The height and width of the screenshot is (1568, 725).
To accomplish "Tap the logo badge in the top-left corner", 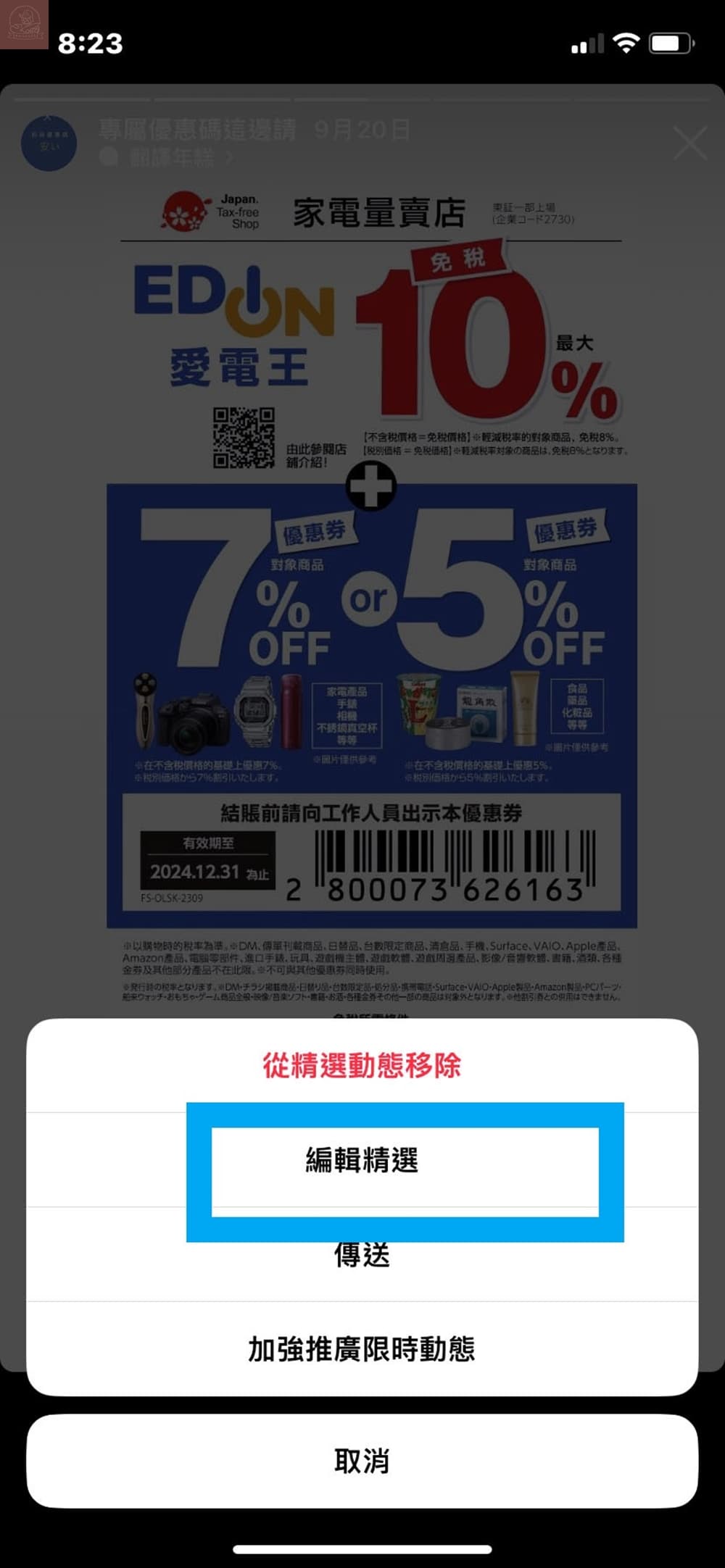I will tap(25, 25).
